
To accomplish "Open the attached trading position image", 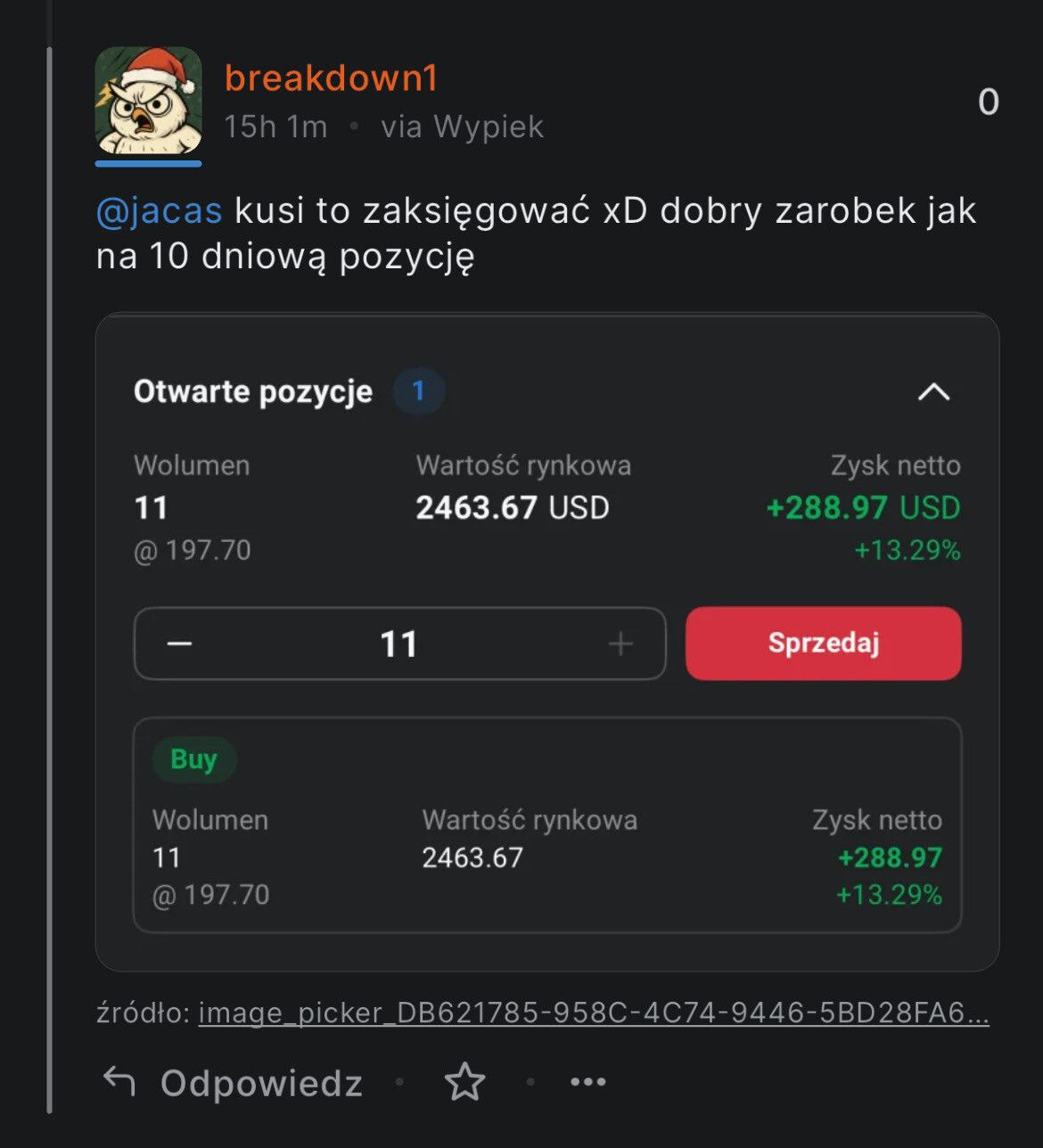I will 546,642.
